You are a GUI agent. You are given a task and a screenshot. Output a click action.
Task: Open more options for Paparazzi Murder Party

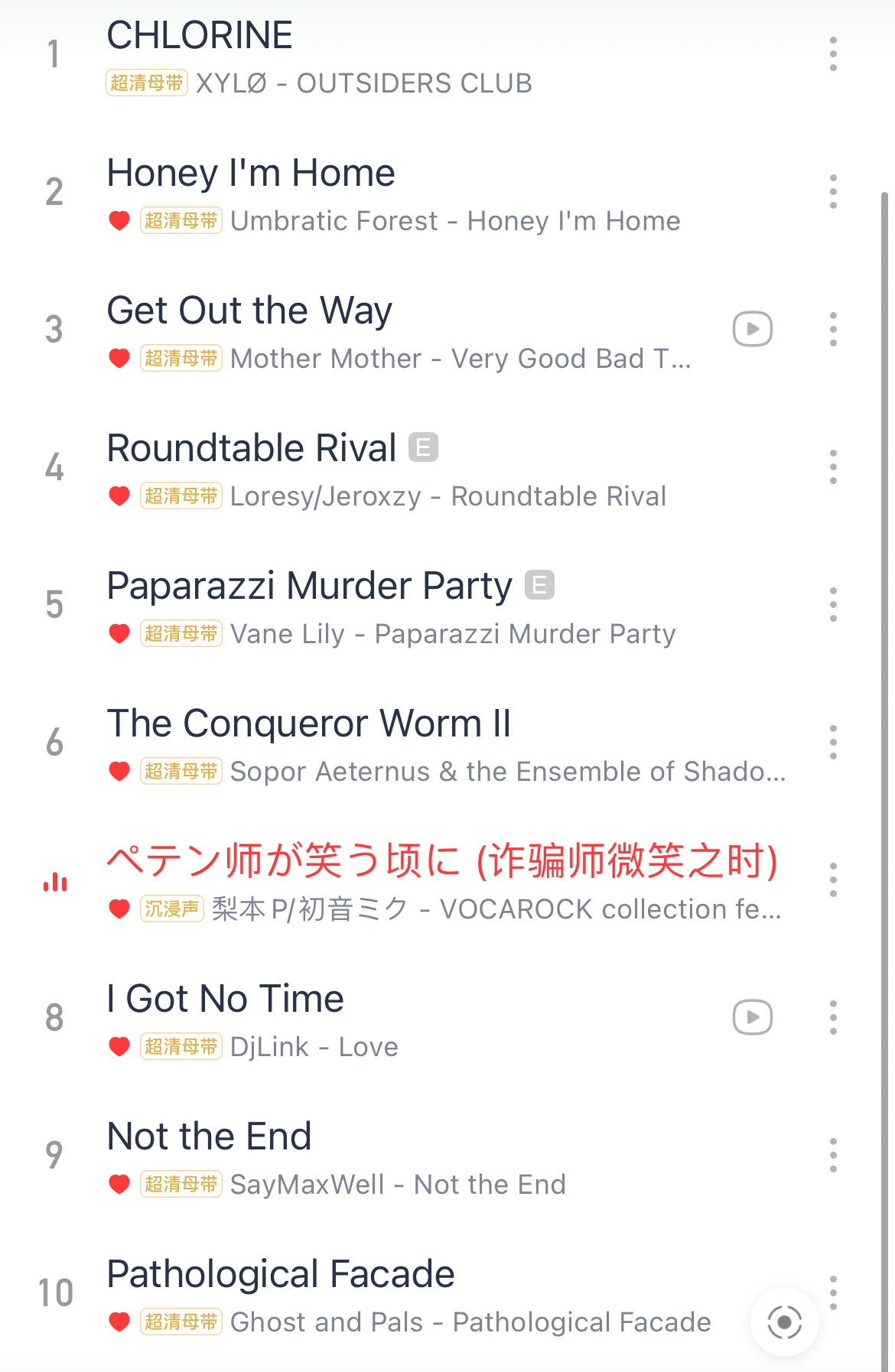(833, 605)
